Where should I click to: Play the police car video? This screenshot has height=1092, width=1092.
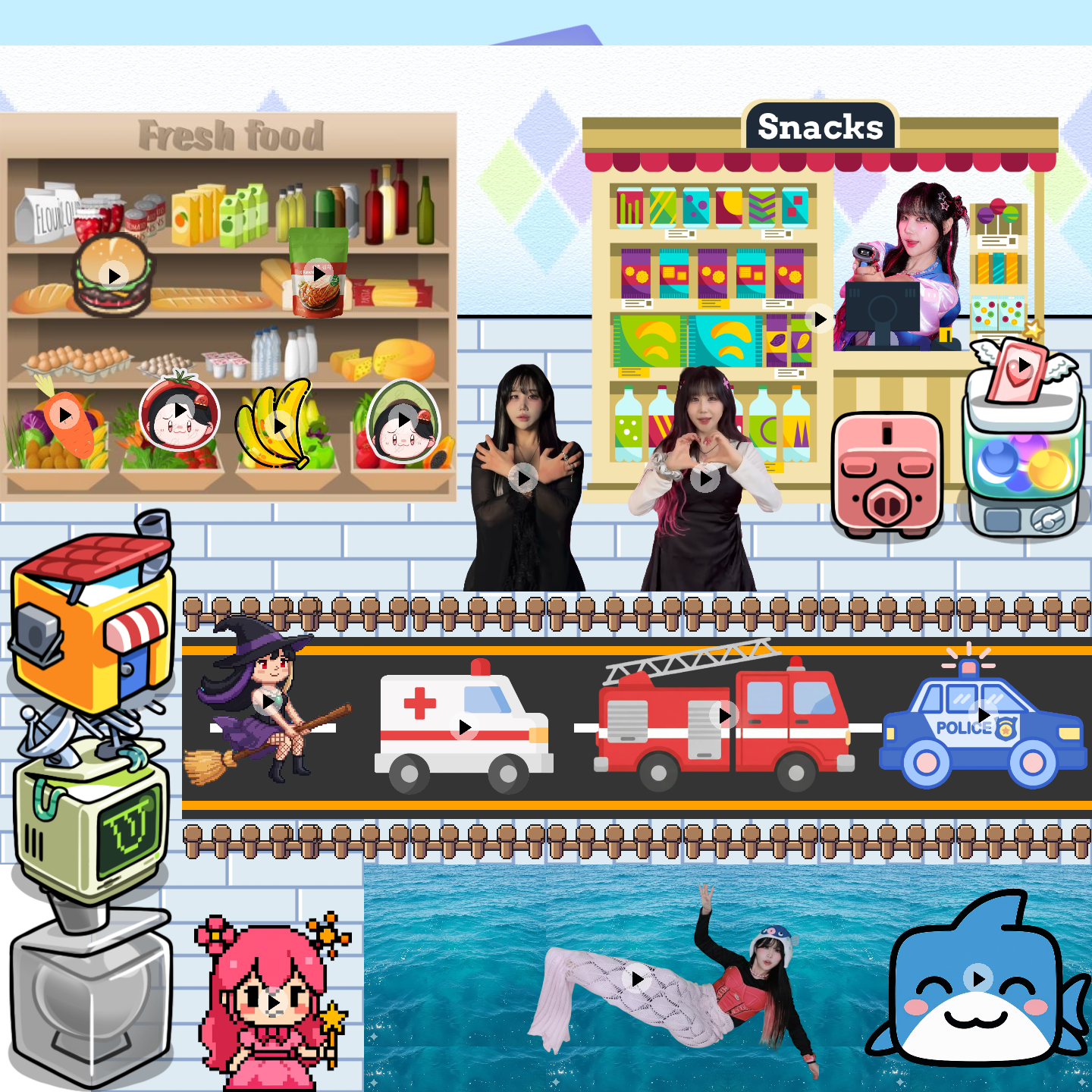[984, 714]
